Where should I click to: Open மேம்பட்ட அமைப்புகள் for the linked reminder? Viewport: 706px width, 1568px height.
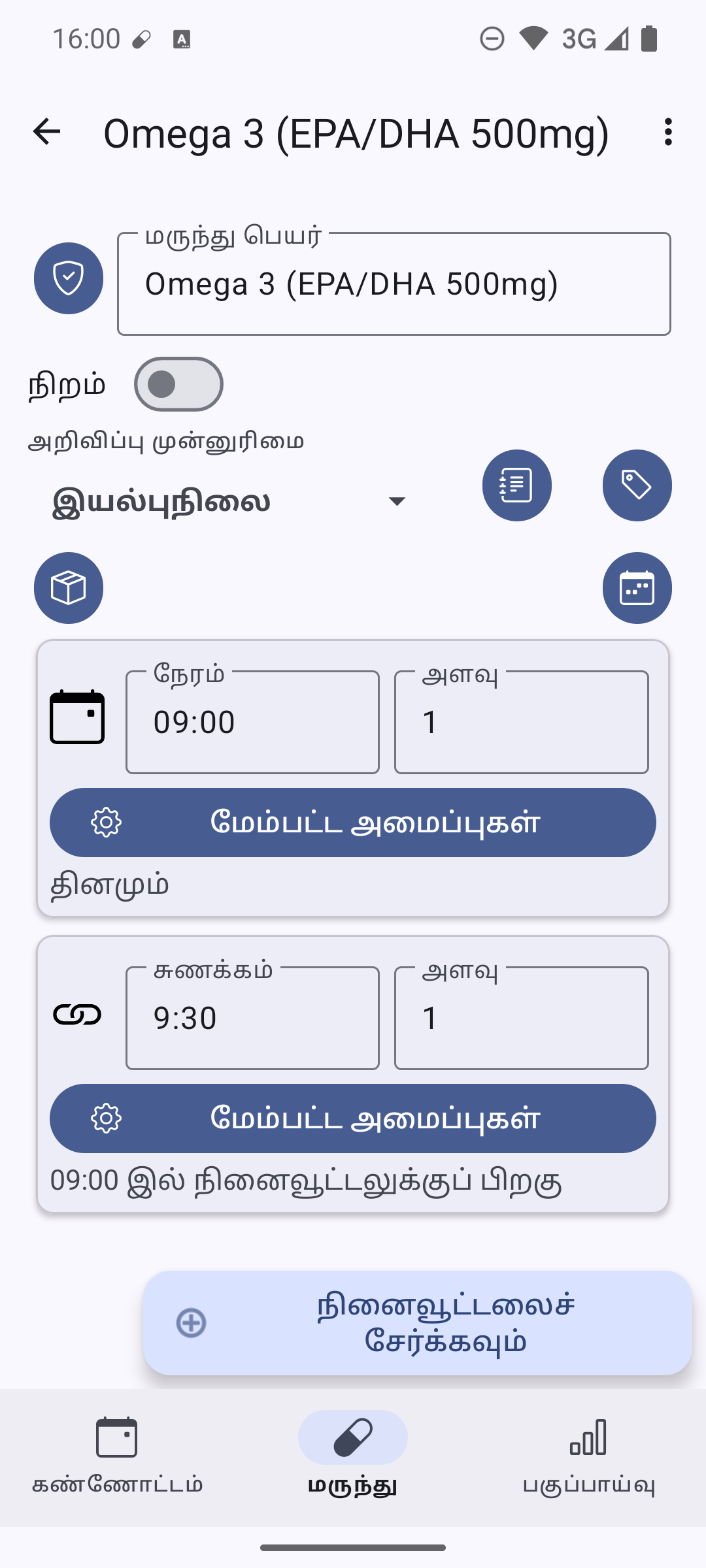[x=353, y=1119]
